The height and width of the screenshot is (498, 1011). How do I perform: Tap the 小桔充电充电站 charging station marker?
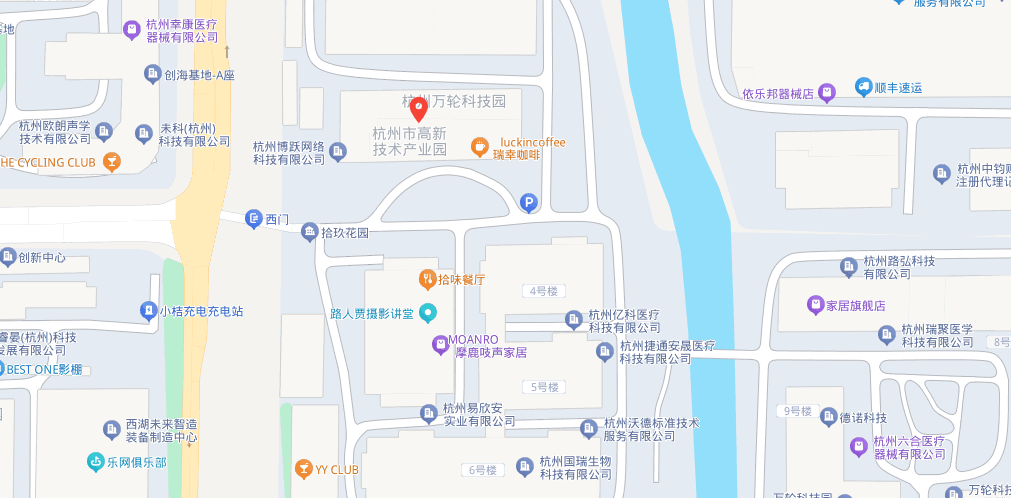tap(149, 311)
